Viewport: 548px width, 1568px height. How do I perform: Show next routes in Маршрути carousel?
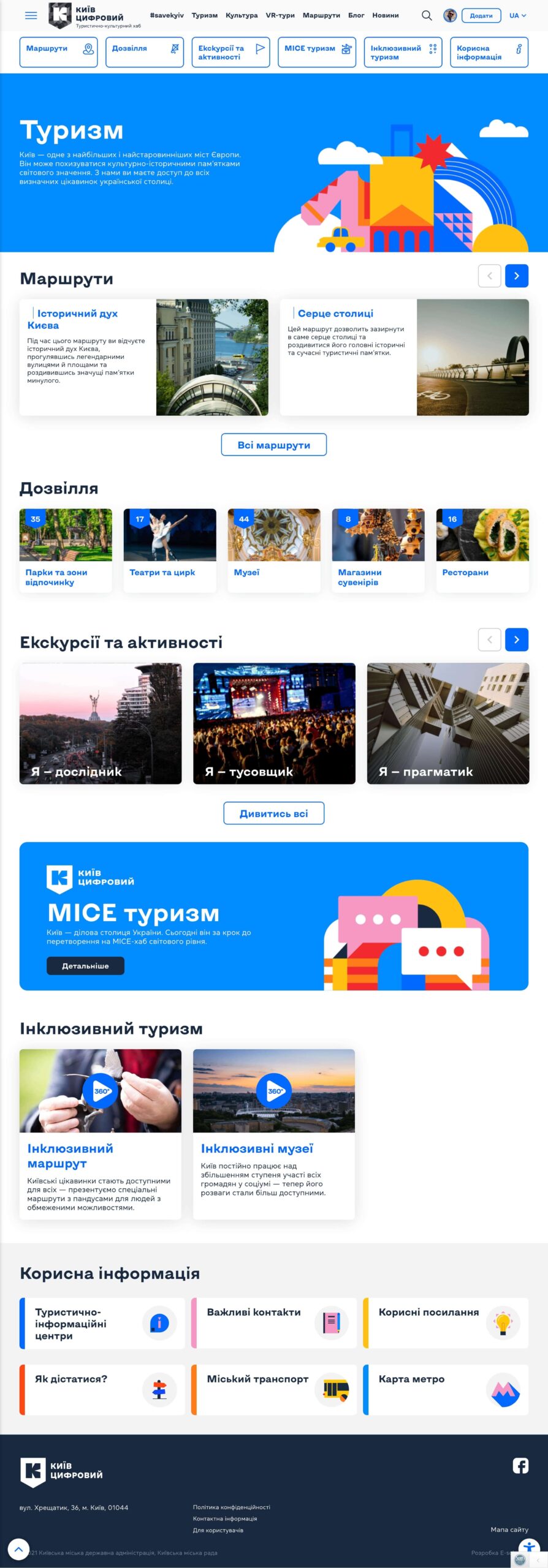pos(516,276)
